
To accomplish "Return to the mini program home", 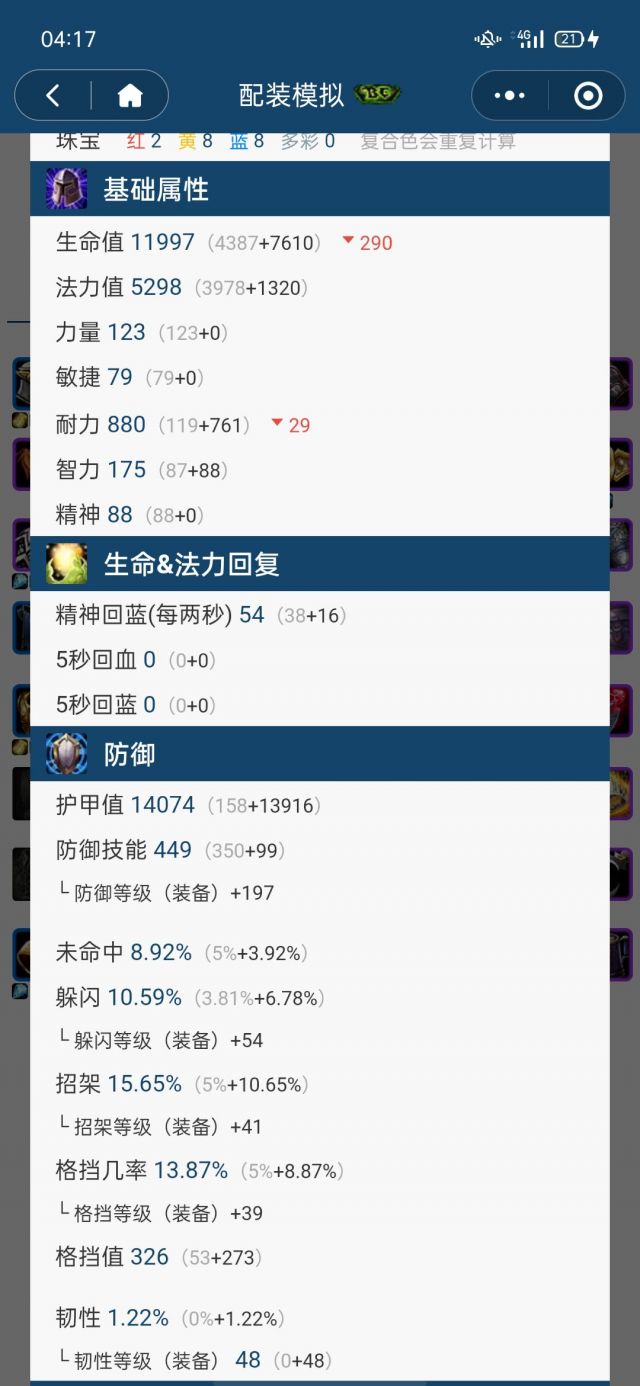I will [x=130, y=96].
